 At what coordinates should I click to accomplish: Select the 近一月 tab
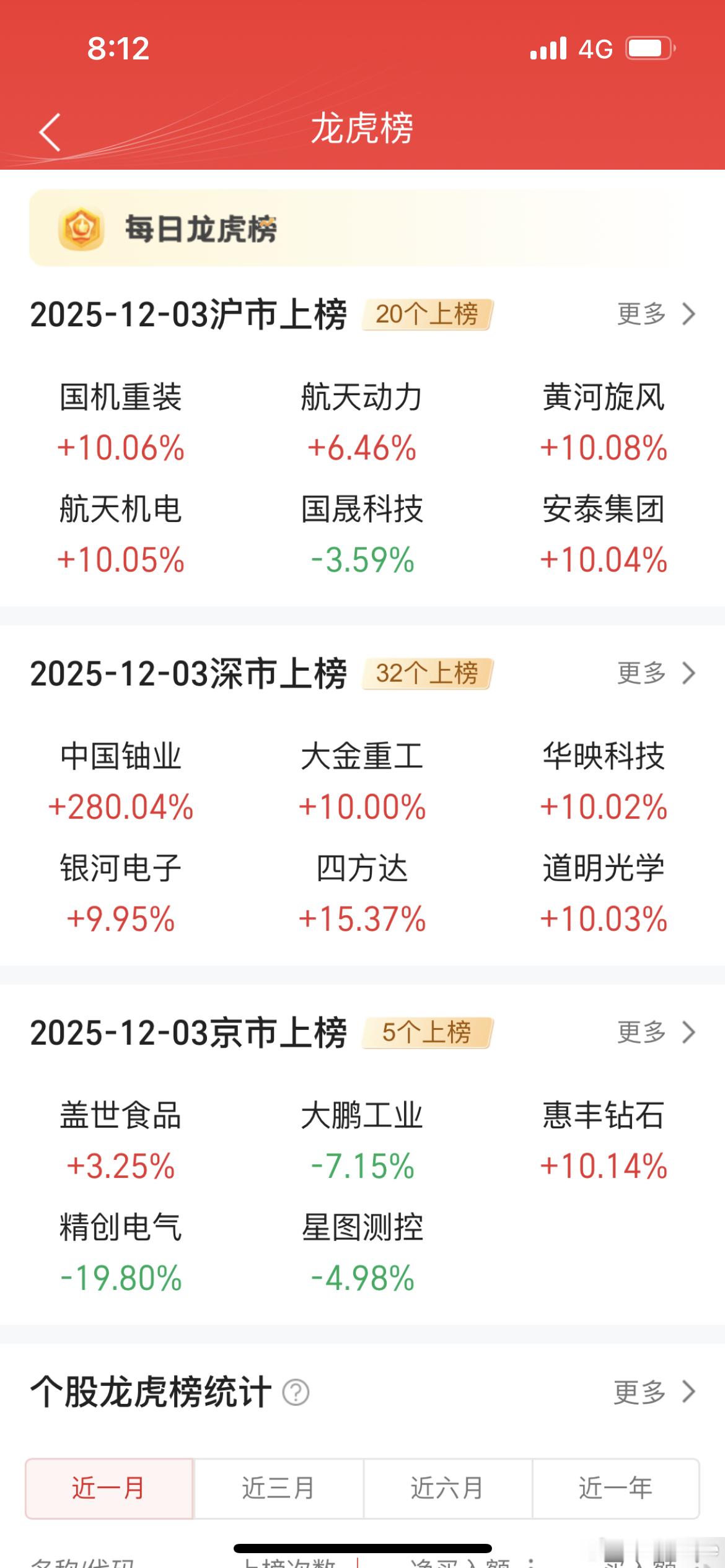(109, 1488)
